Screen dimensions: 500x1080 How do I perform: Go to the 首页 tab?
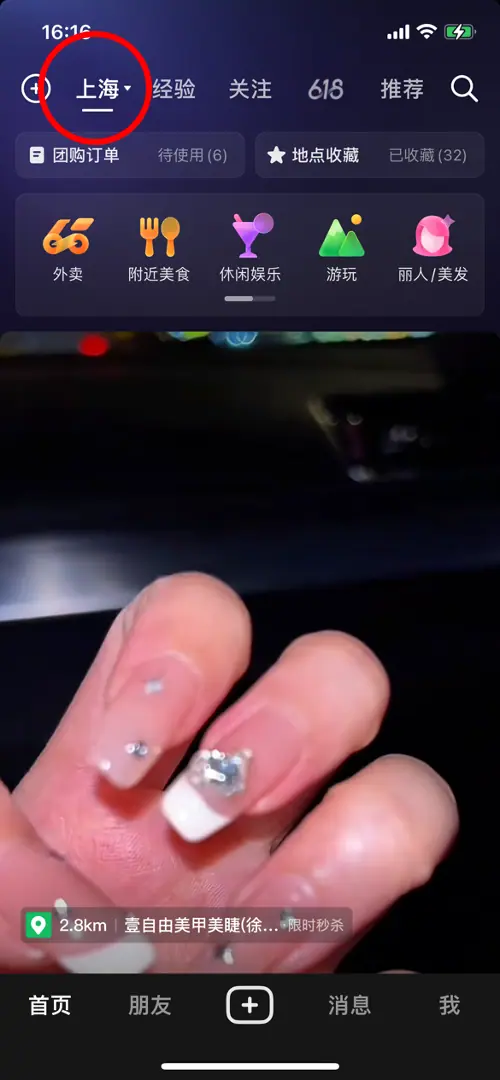(50, 1006)
